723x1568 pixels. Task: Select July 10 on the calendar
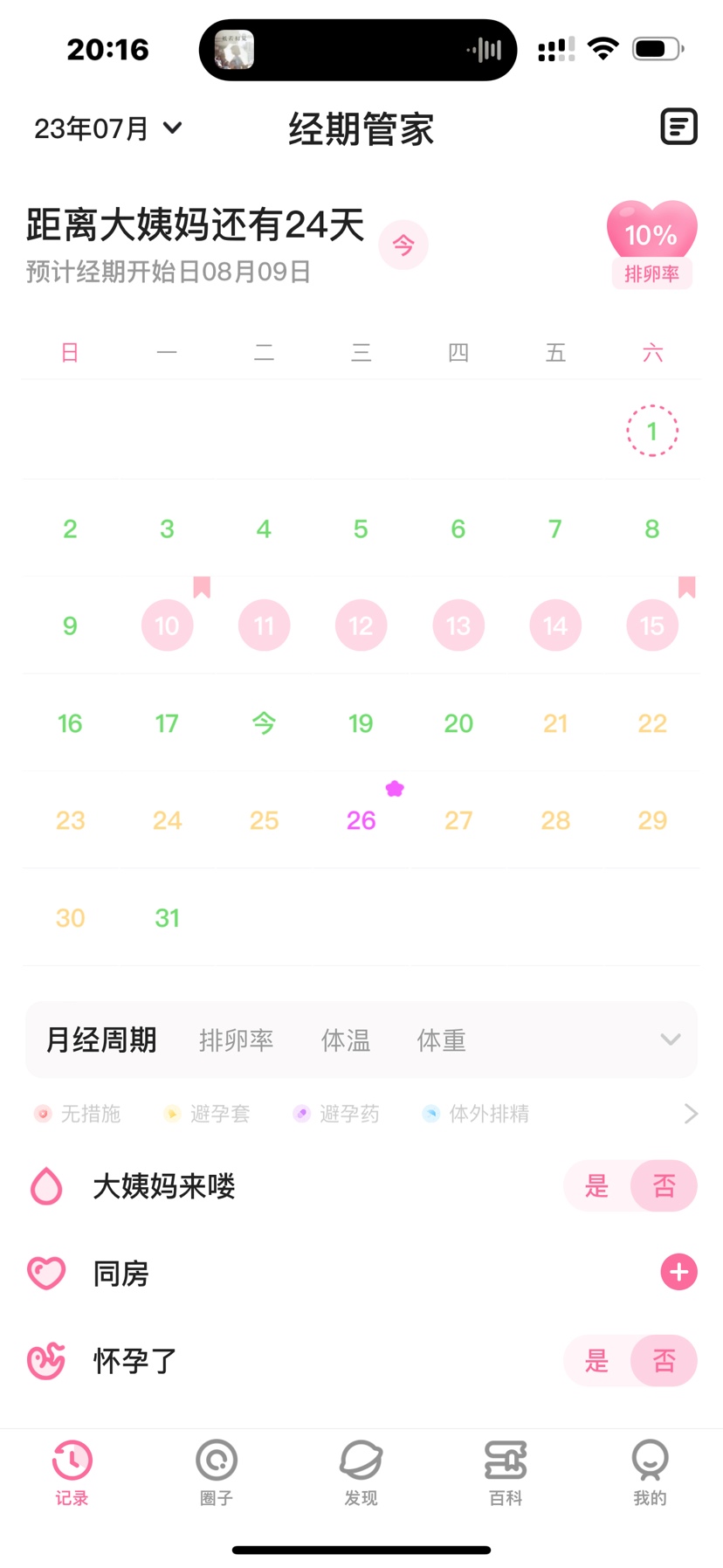pyautogui.click(x=167, y=625)
